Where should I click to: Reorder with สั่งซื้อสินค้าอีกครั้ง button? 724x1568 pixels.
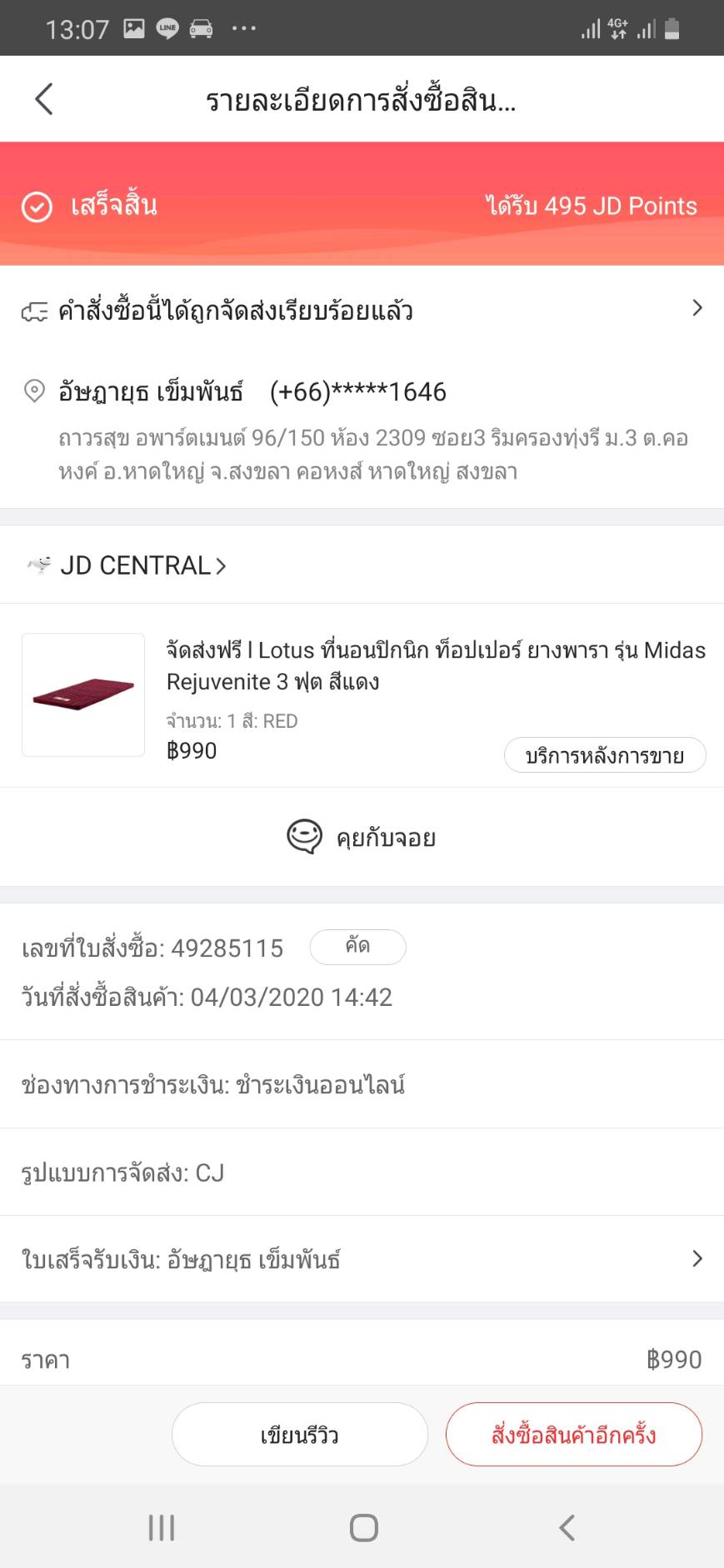573,1434
